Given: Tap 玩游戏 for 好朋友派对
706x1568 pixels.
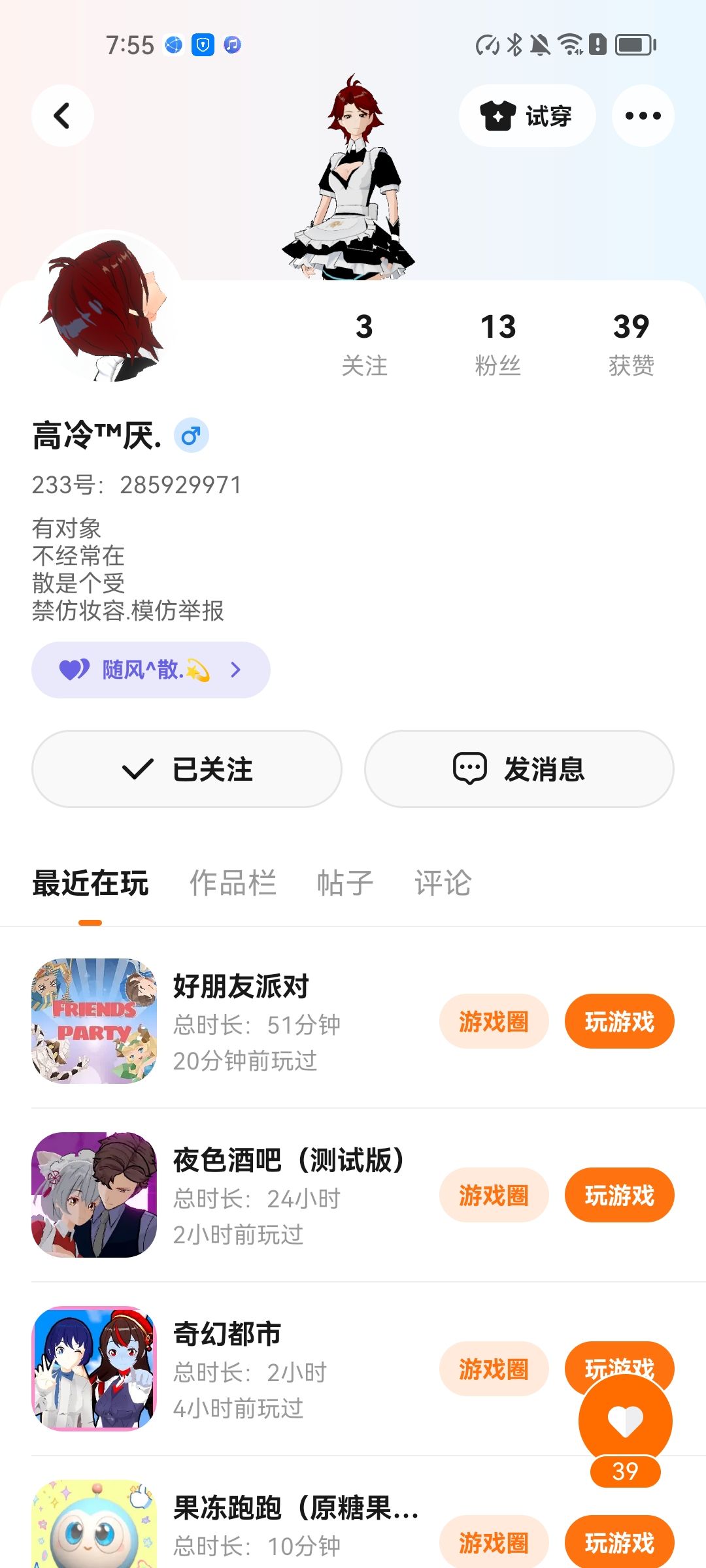Looking at the screenshot, I should pyautogui.click(x=619, y=1021).
